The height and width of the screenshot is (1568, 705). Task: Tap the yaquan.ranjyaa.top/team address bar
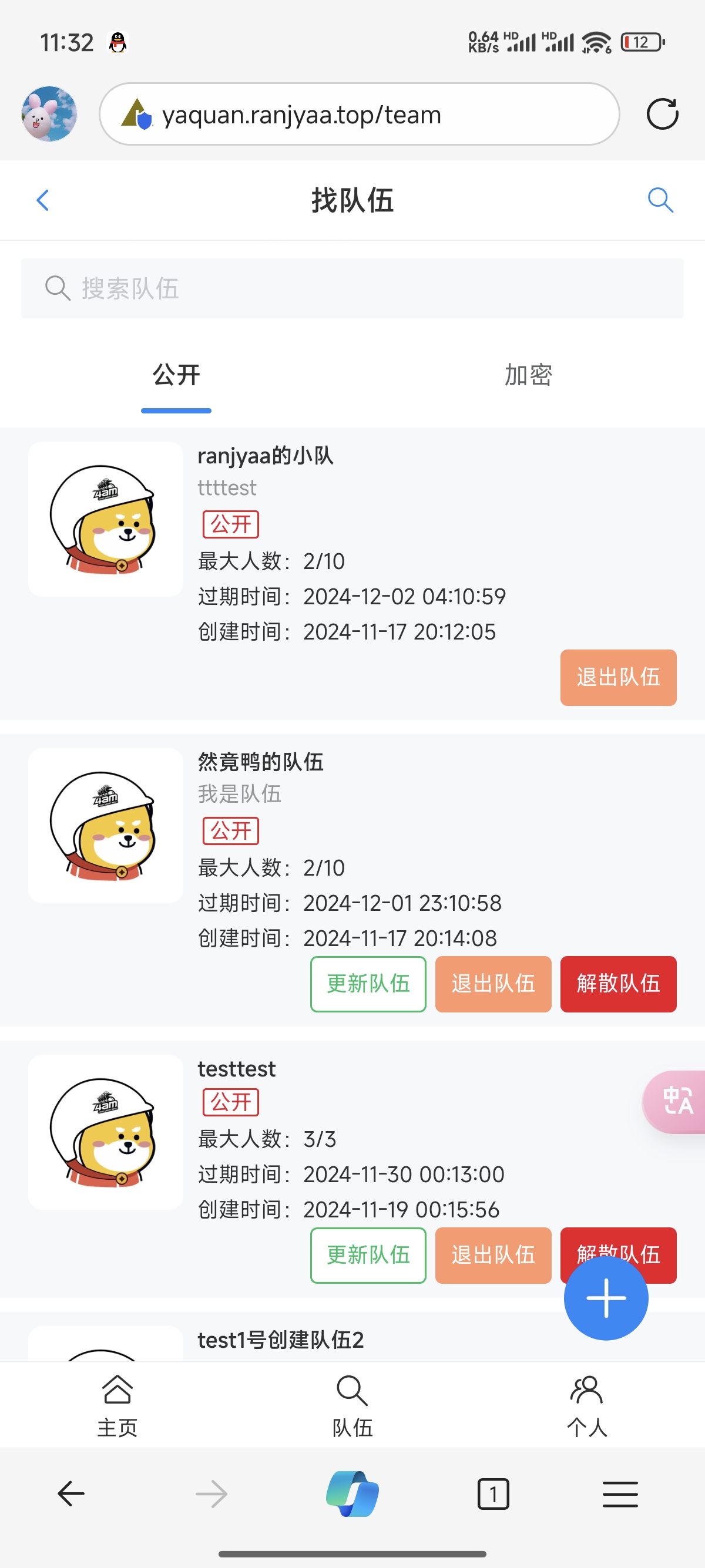359,115
